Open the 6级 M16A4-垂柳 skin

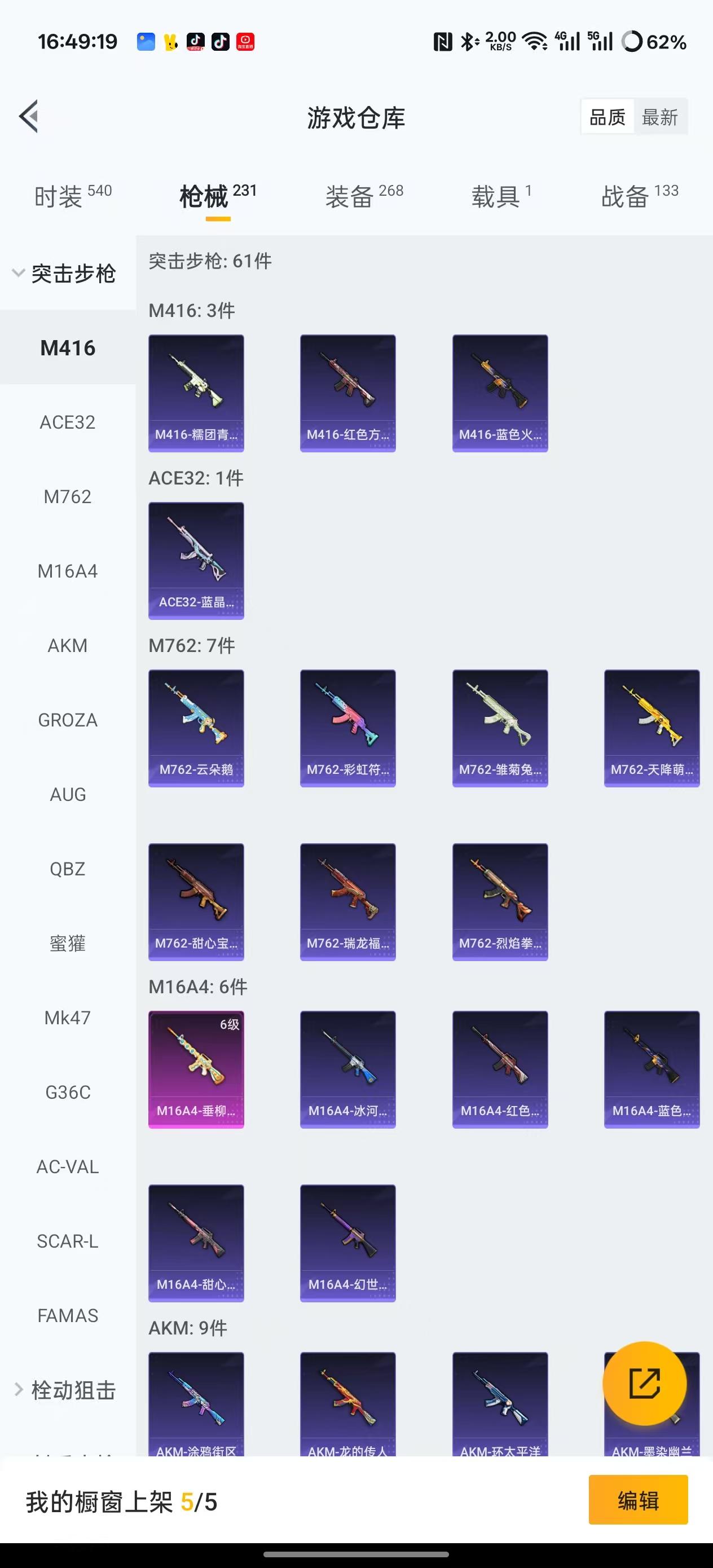click(196, 1069)
